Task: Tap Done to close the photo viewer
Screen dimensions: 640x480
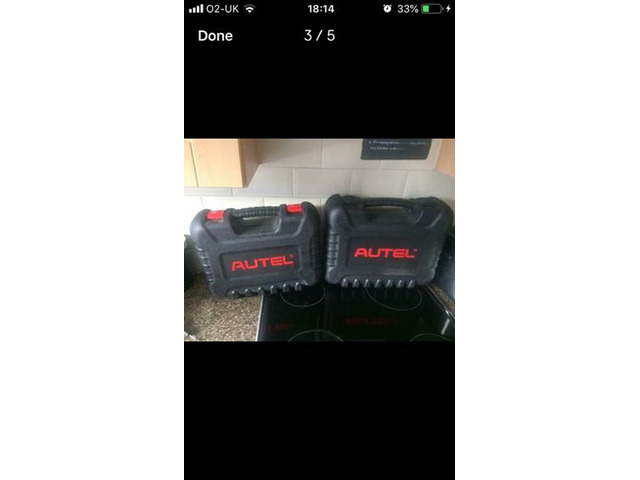Action: point(215,36)
